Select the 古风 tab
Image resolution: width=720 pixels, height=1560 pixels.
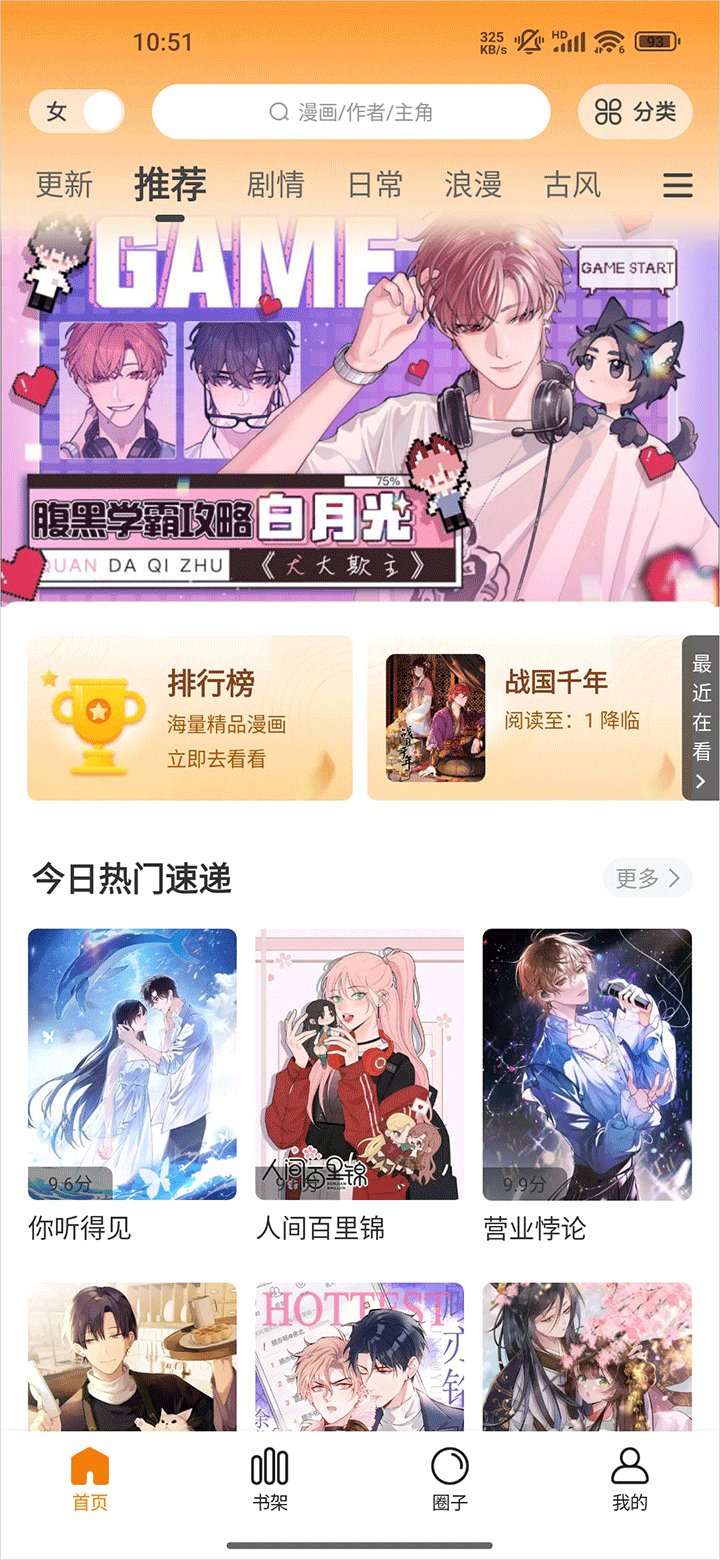[572, 185]
